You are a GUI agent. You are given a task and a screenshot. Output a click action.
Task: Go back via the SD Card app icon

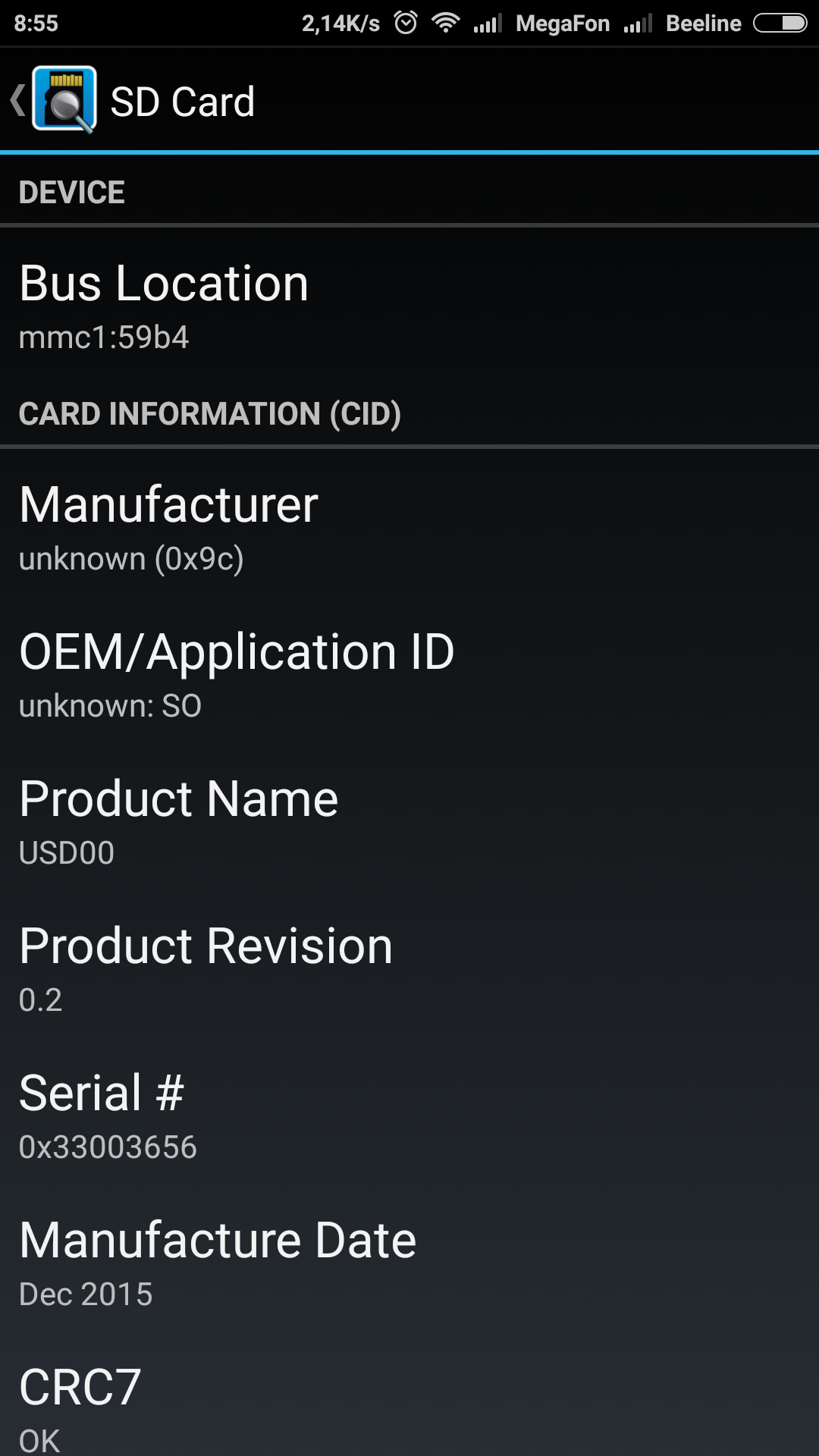click(x=63, y=100)
